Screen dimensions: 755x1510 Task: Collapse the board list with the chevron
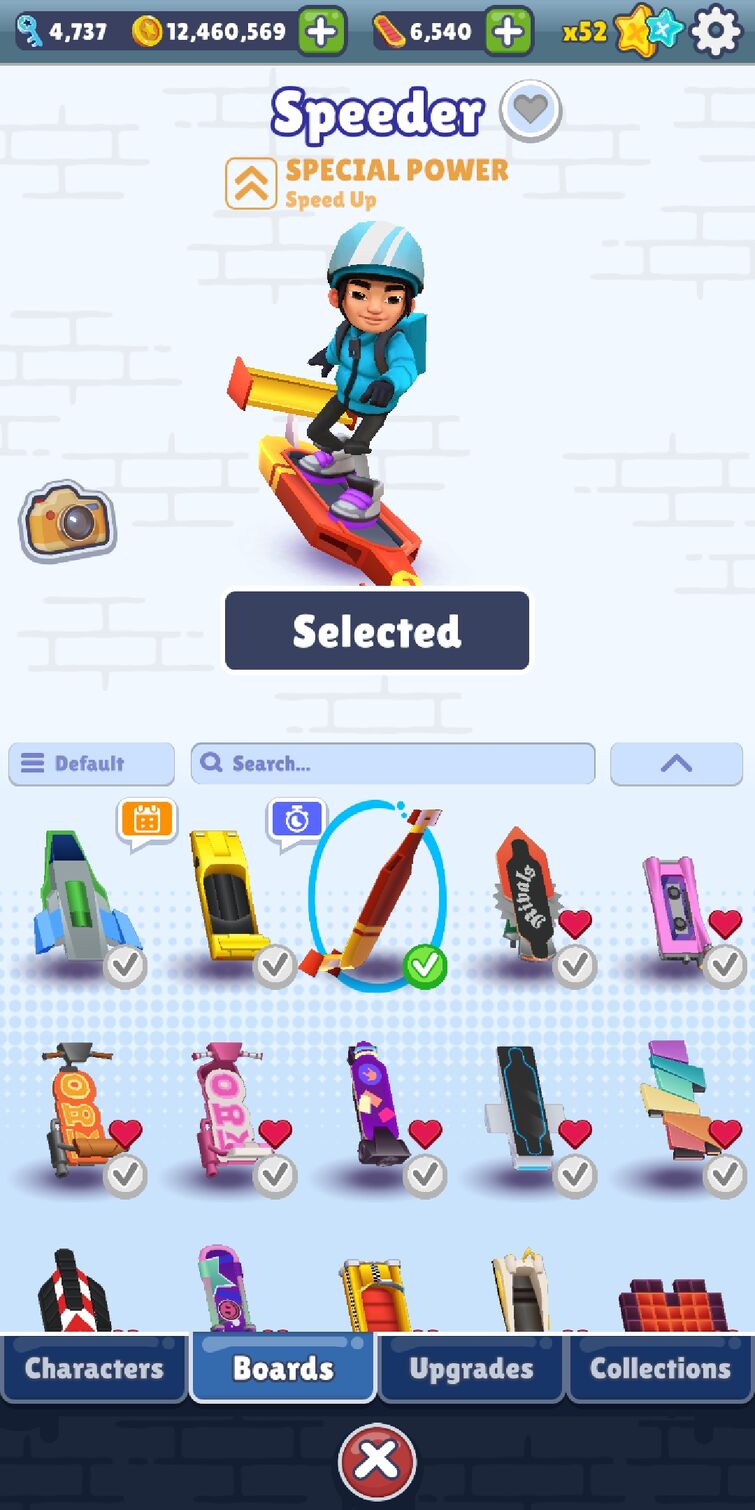(x=676, y=763)
